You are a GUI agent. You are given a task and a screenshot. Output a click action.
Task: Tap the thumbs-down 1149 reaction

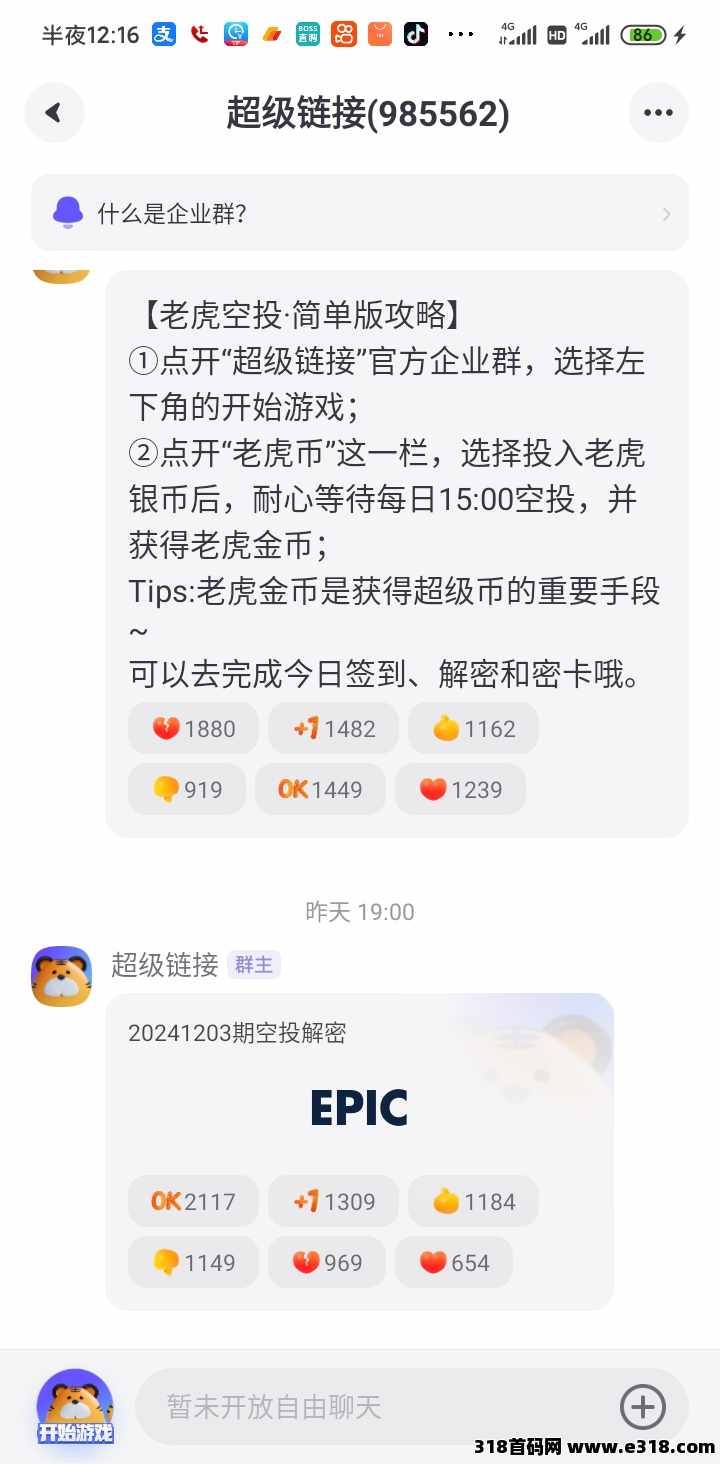pyautogui.click(x=193, y=1262)
